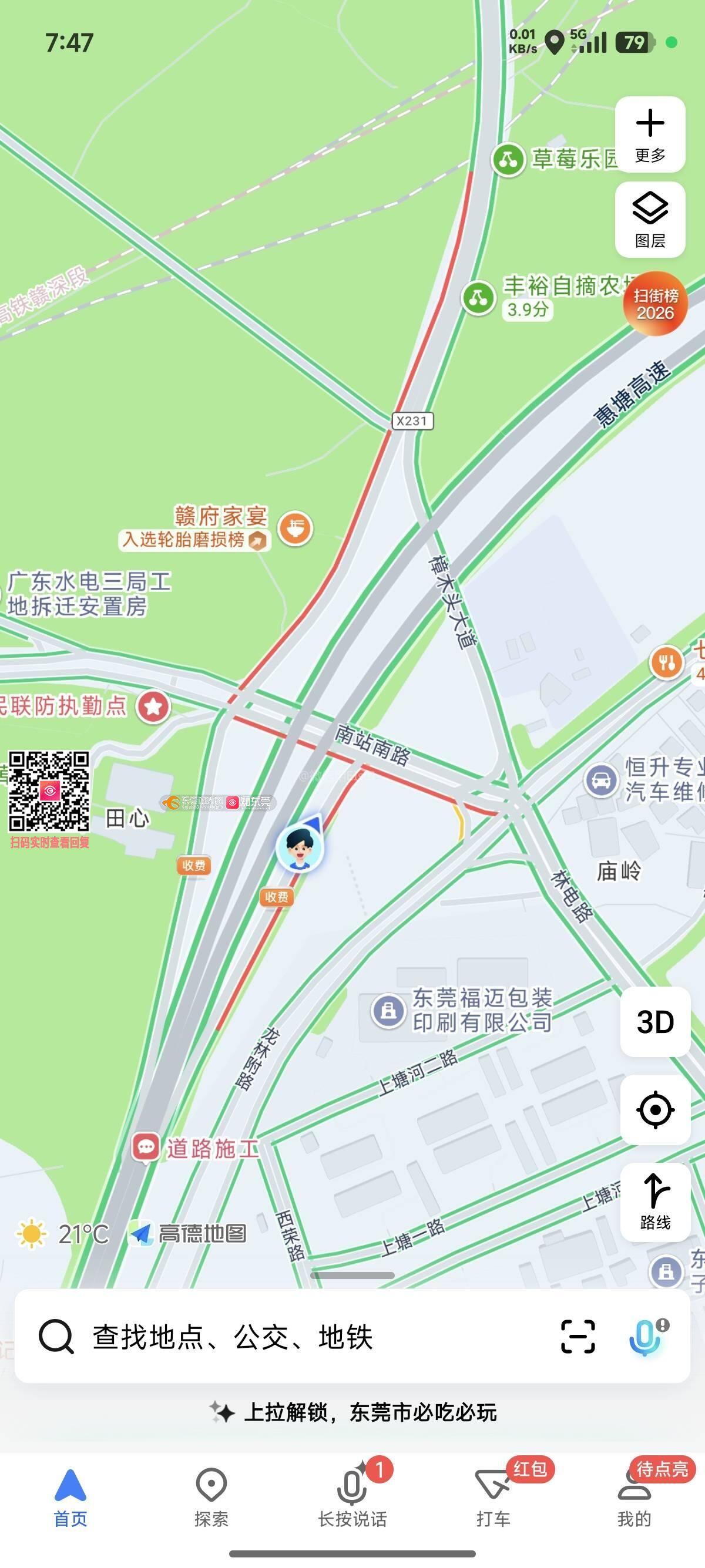This screenshot has width=705, height=1568.
Task: Open the 东莞福迈包装印刷有限公司 map marker
Action: 388,1011
